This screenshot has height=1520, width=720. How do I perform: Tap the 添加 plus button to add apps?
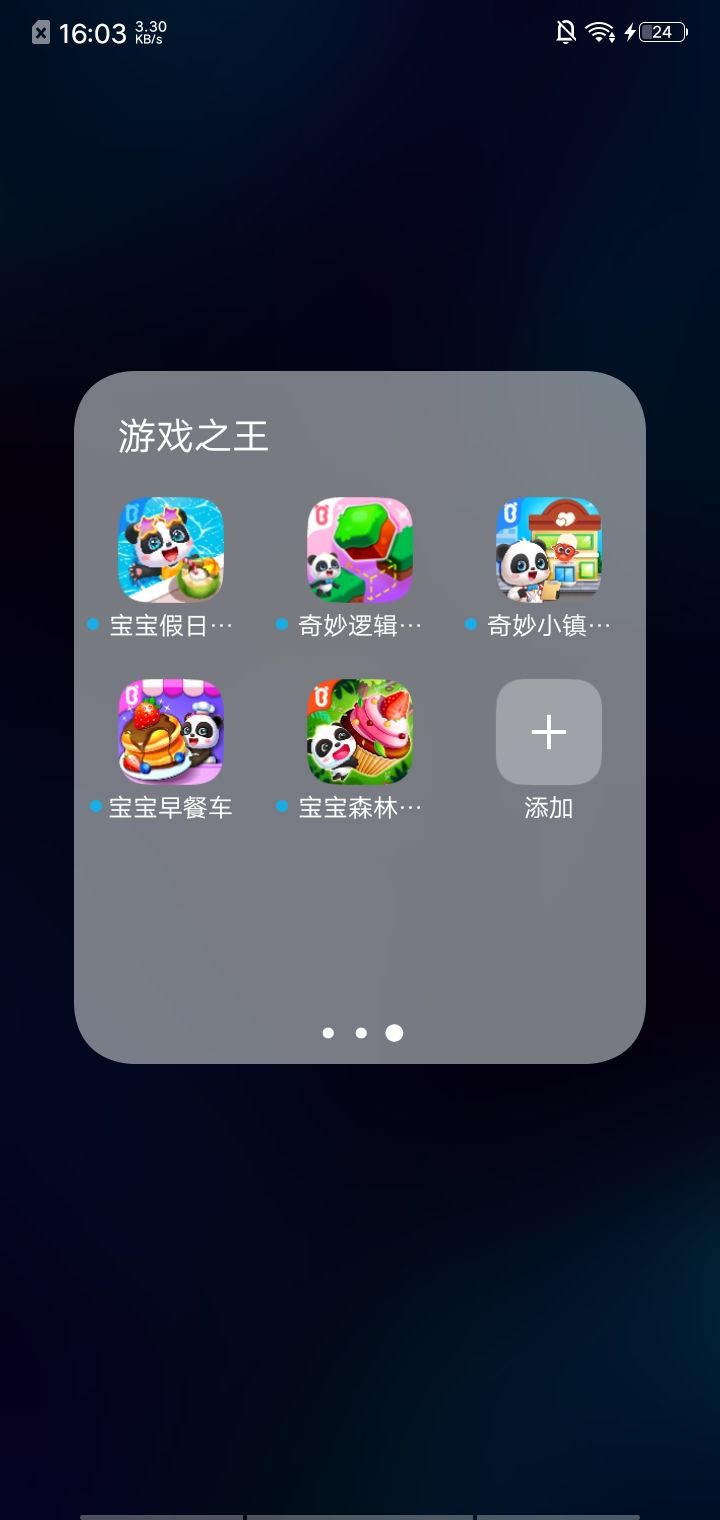pyautogui.click(x=548, y=732)
